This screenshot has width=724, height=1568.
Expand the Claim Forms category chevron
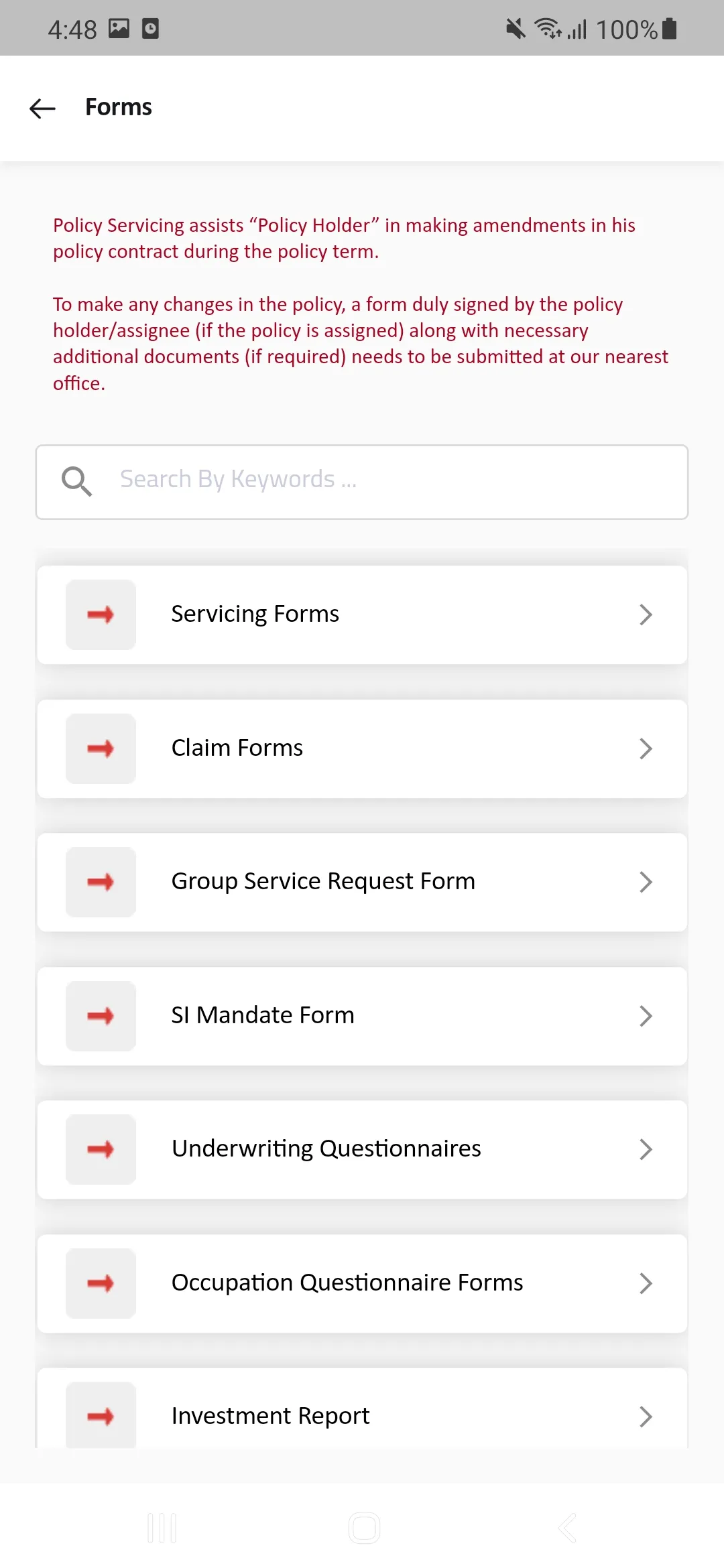[646, 749]
